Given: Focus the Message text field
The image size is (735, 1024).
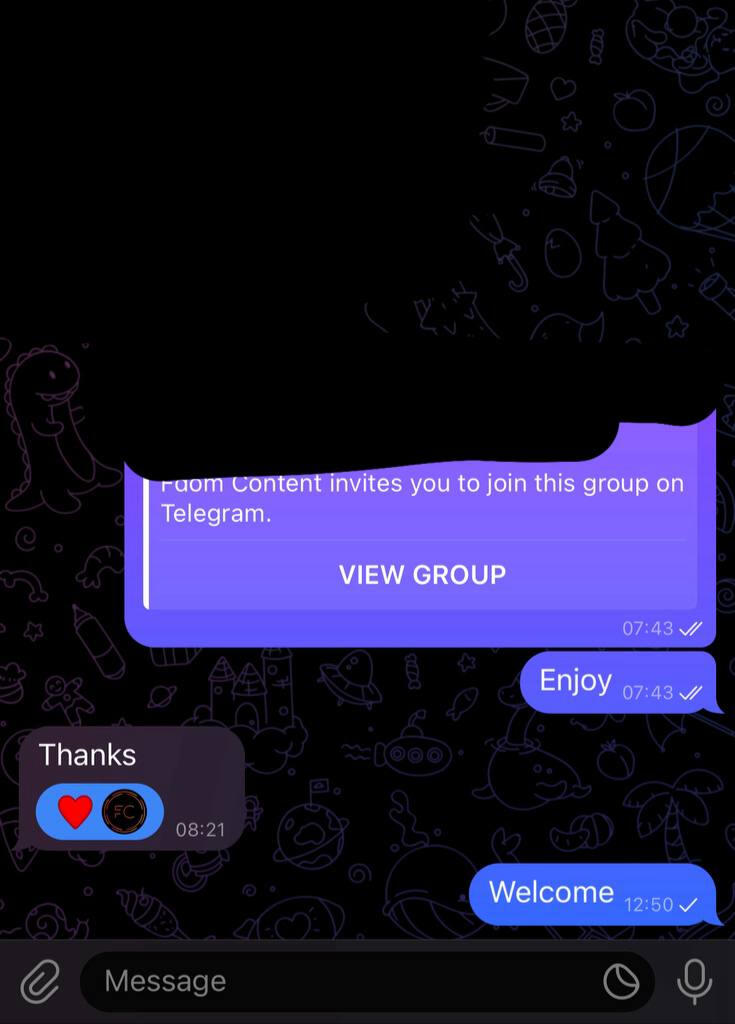Looking at the screenshot, I should (x=340, y=981).
